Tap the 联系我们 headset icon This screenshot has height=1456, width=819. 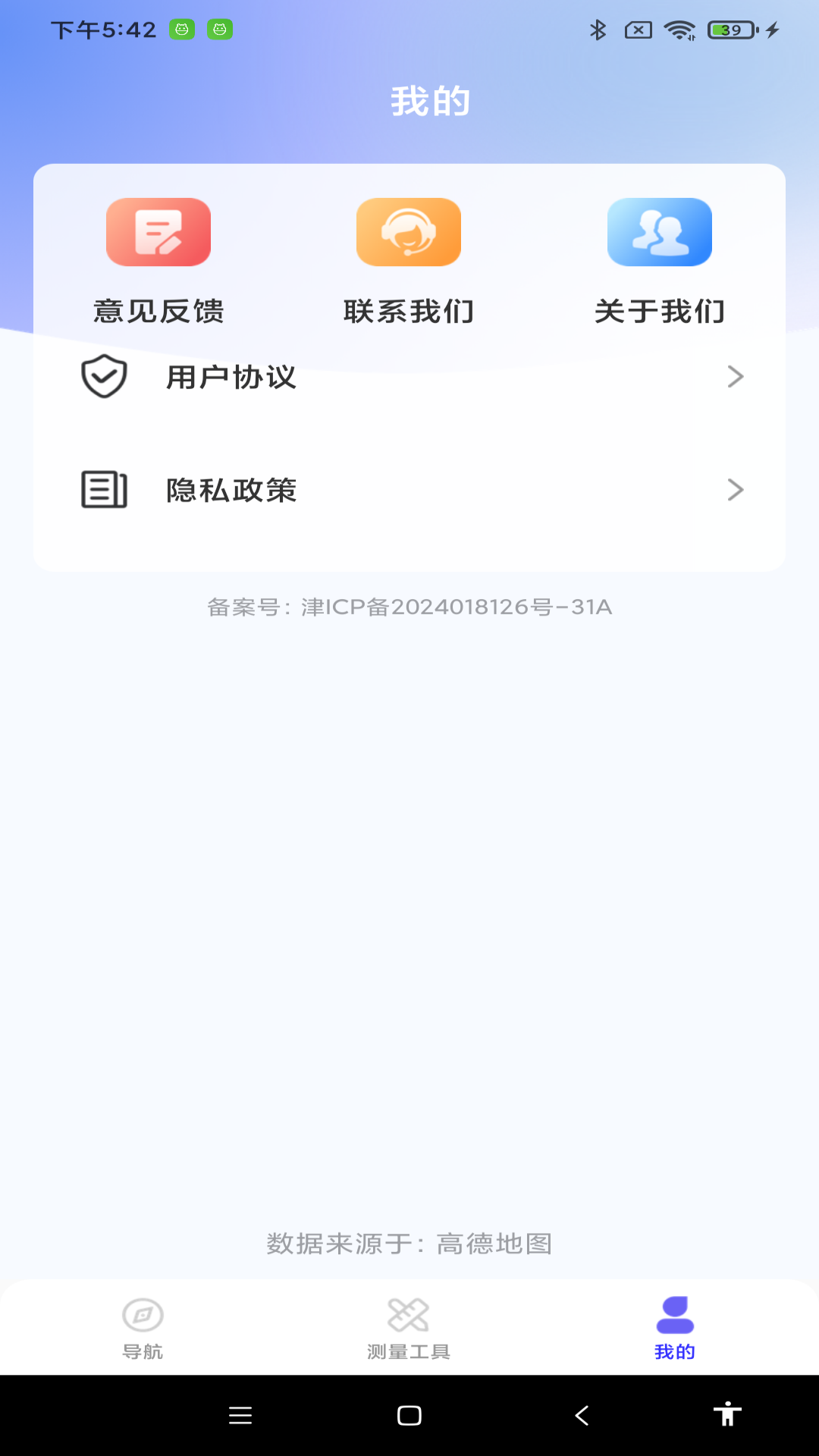click(409, 232)
